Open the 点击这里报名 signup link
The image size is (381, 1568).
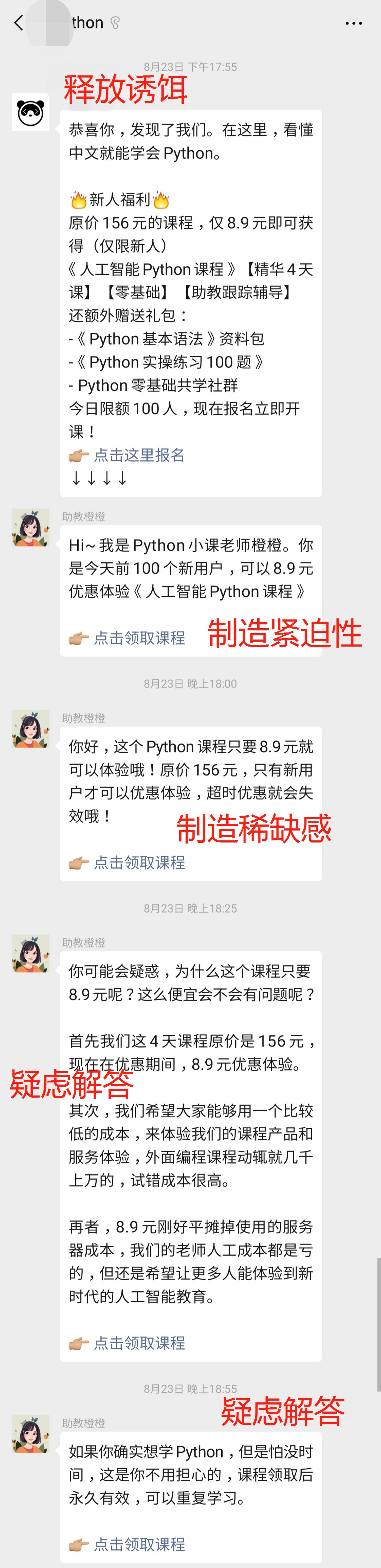(138, 455)
